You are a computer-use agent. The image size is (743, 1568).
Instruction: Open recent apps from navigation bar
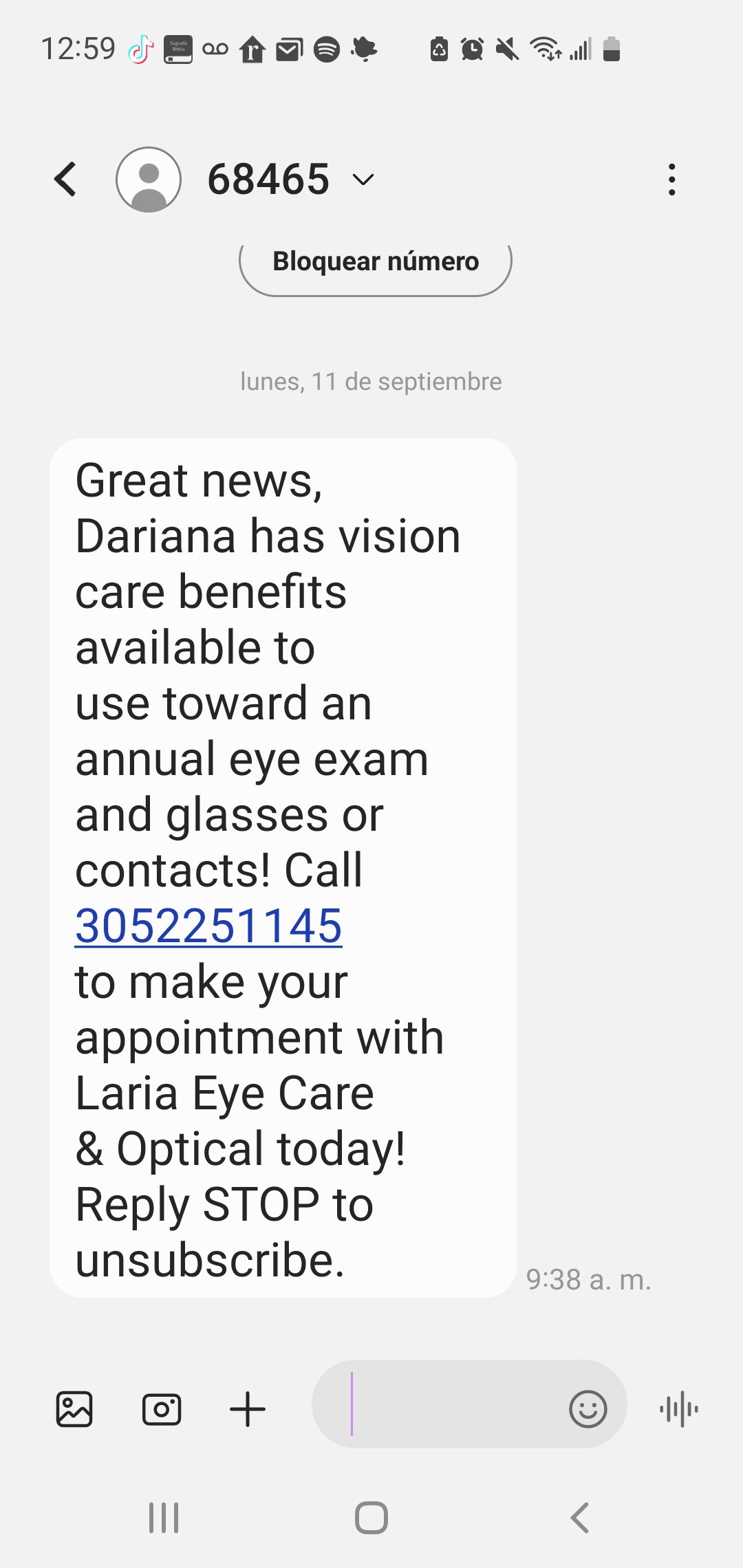pos(164,1517)
